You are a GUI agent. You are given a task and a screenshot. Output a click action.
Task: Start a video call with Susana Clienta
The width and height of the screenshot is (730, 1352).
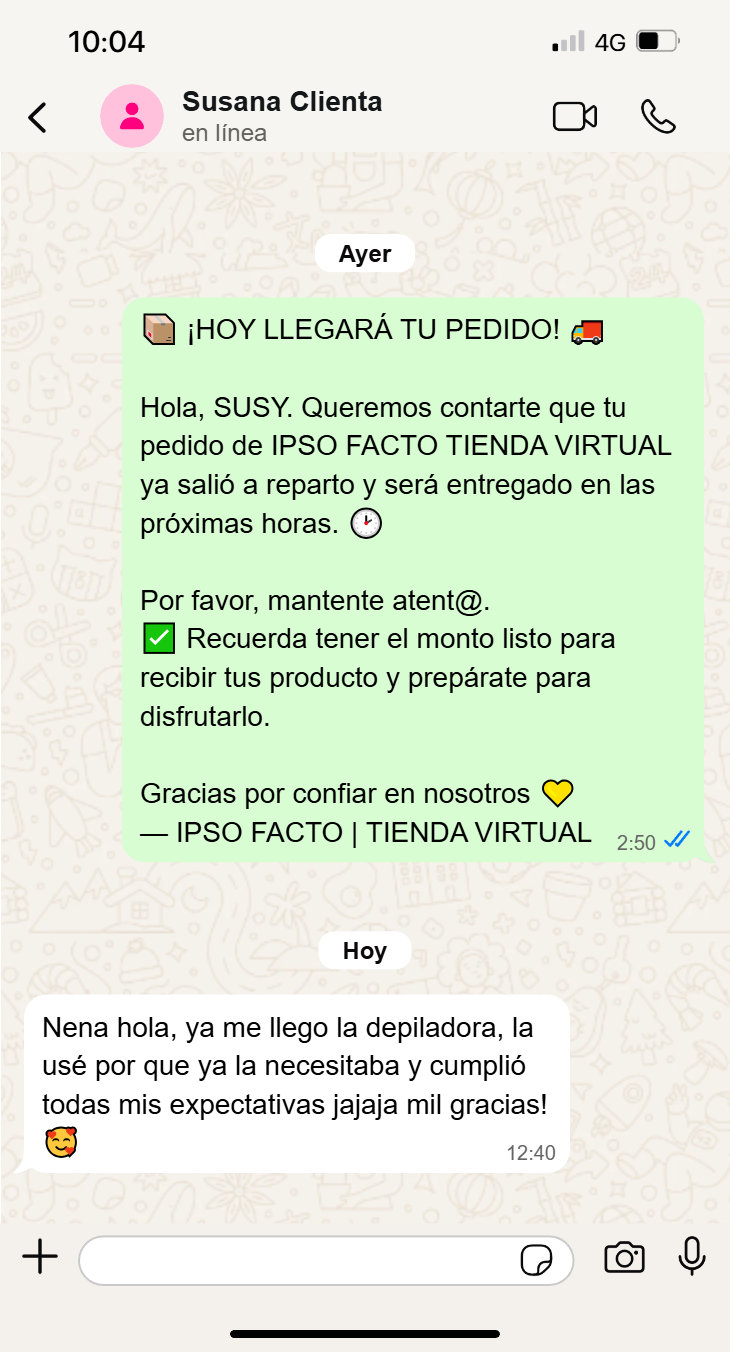click(575, 116)
